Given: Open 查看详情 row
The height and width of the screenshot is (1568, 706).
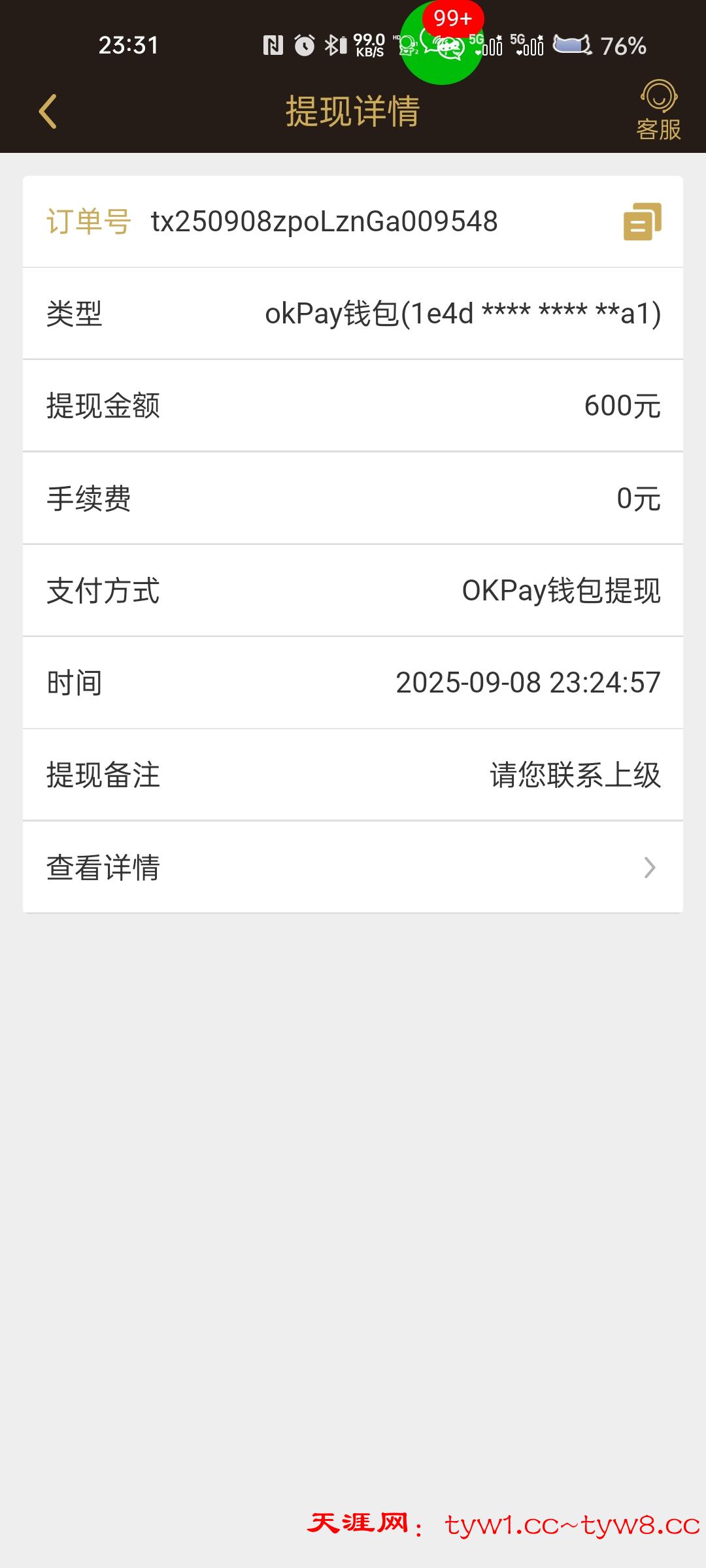Looking at the screenshot, I should (353, 868).
